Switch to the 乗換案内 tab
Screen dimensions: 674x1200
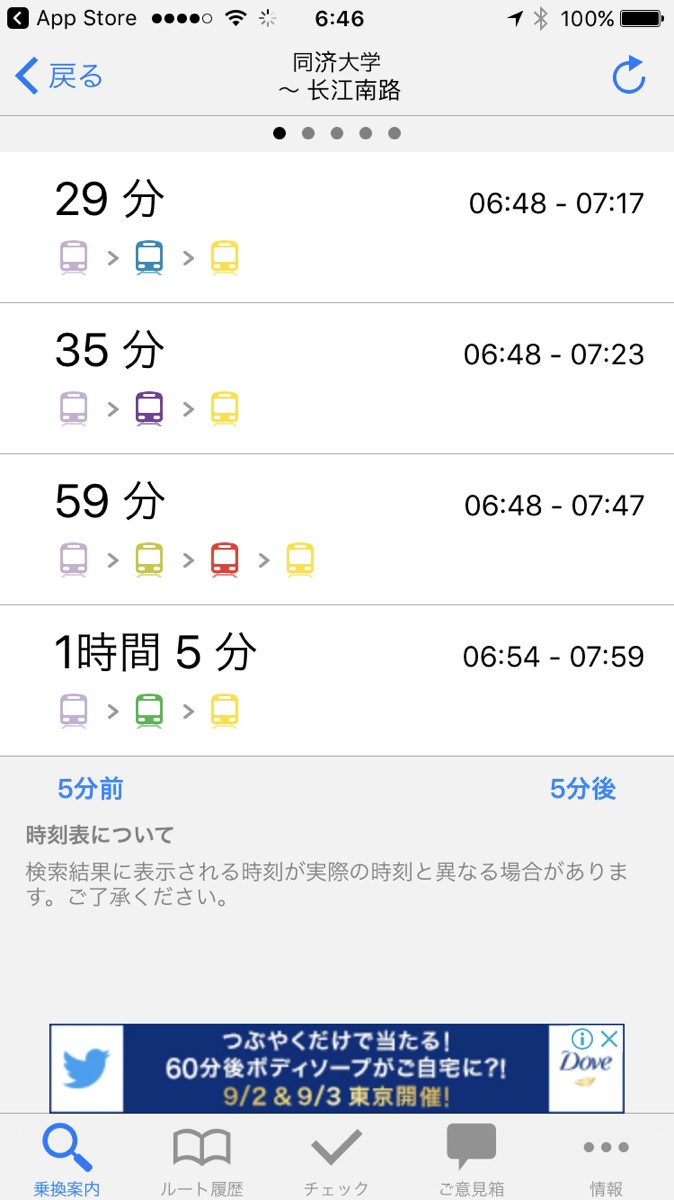[67, 1160]
